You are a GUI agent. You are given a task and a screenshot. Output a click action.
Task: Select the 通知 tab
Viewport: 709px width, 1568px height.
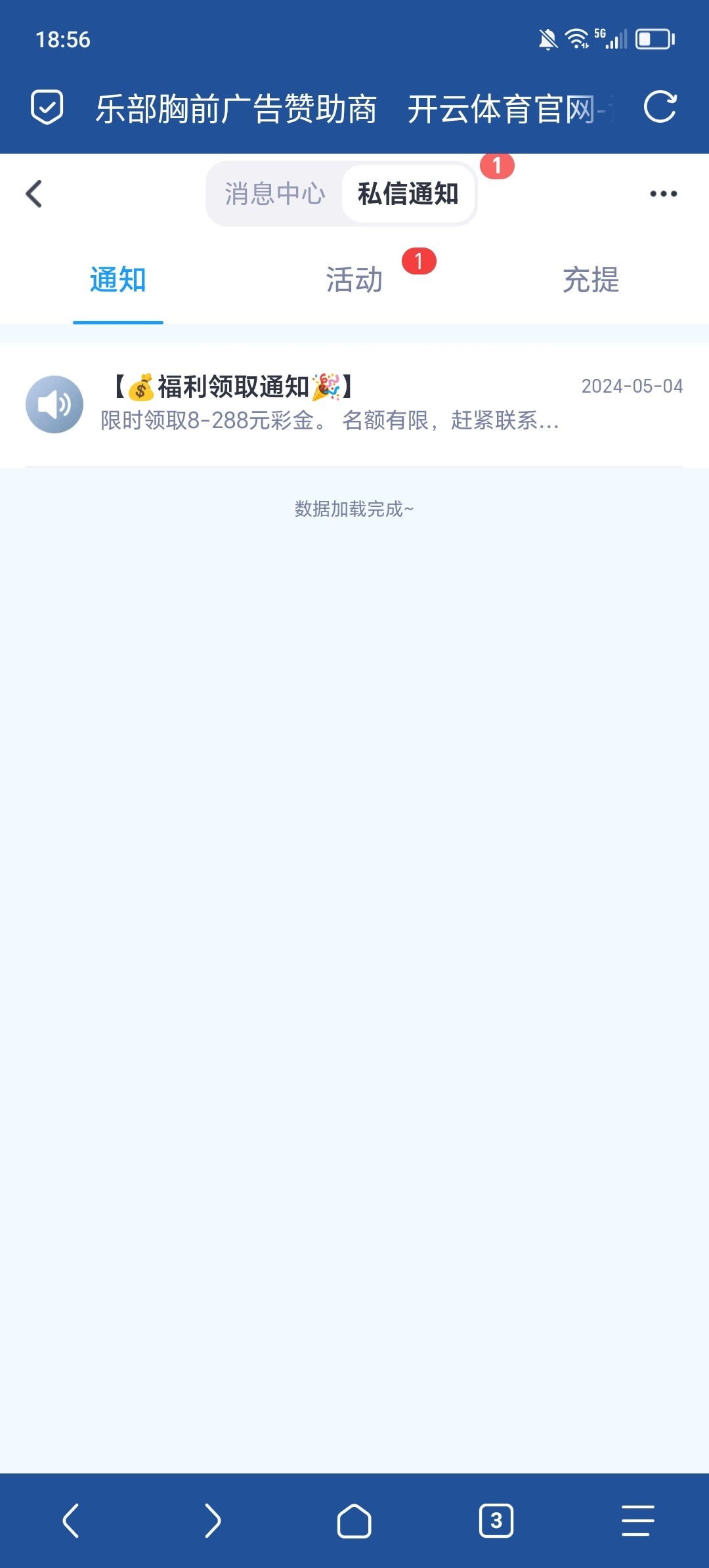click(118, 280)
